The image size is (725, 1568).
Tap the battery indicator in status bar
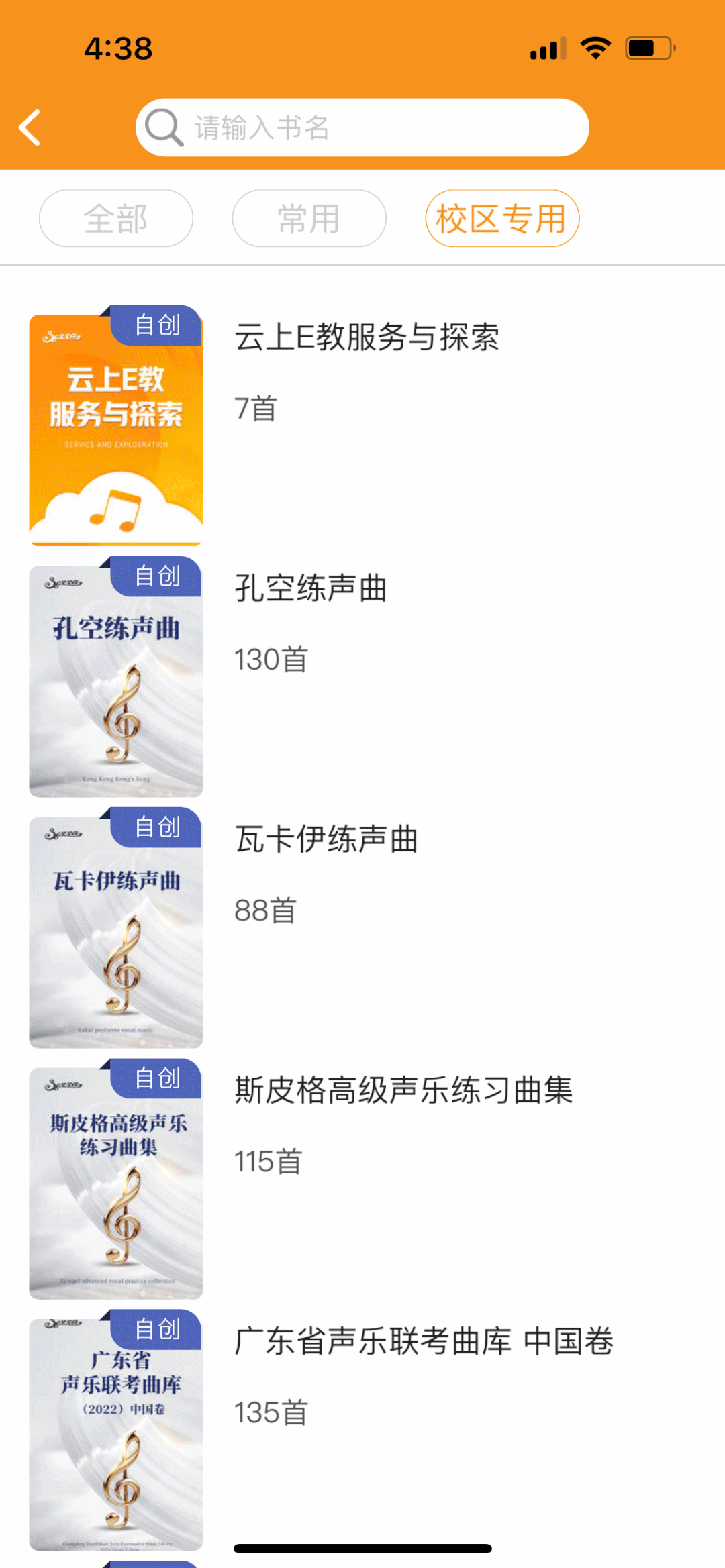coord(646,46)
